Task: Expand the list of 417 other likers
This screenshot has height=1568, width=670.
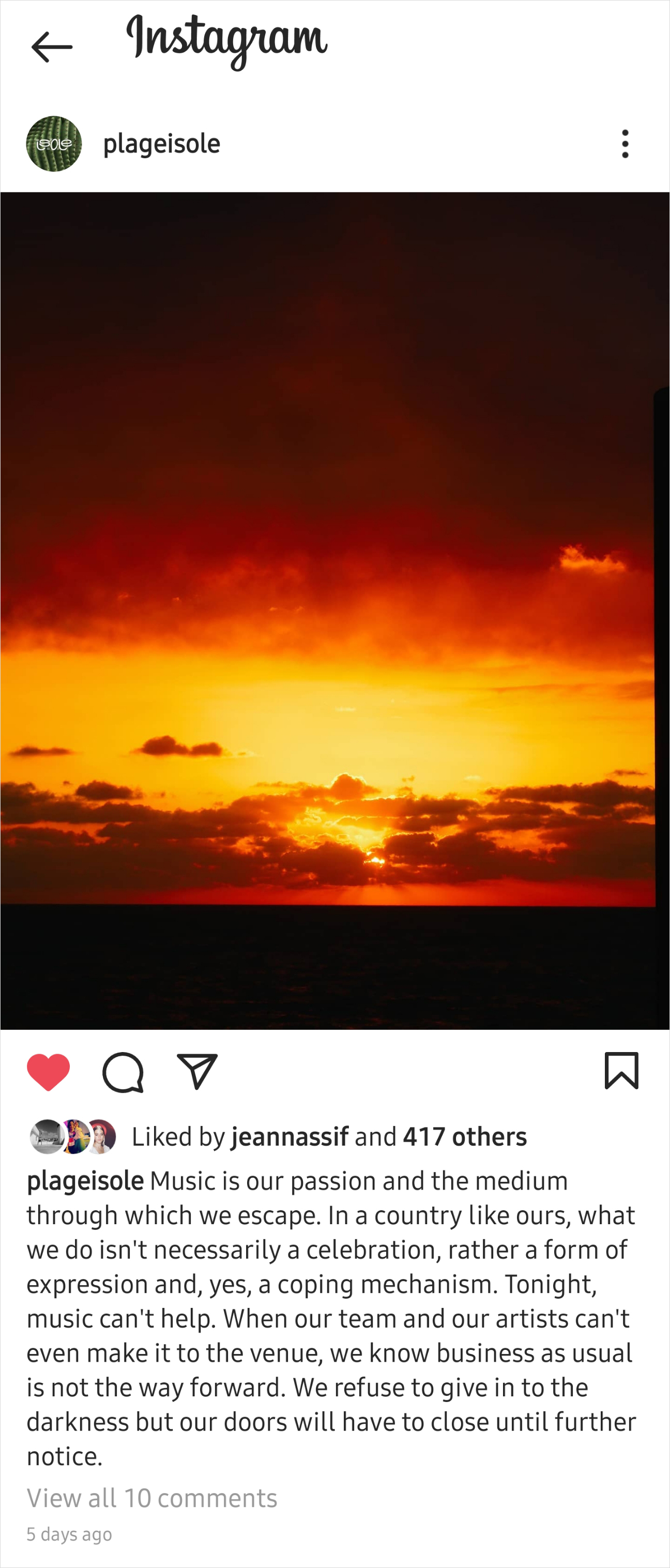Action: tap(463, 1135)
